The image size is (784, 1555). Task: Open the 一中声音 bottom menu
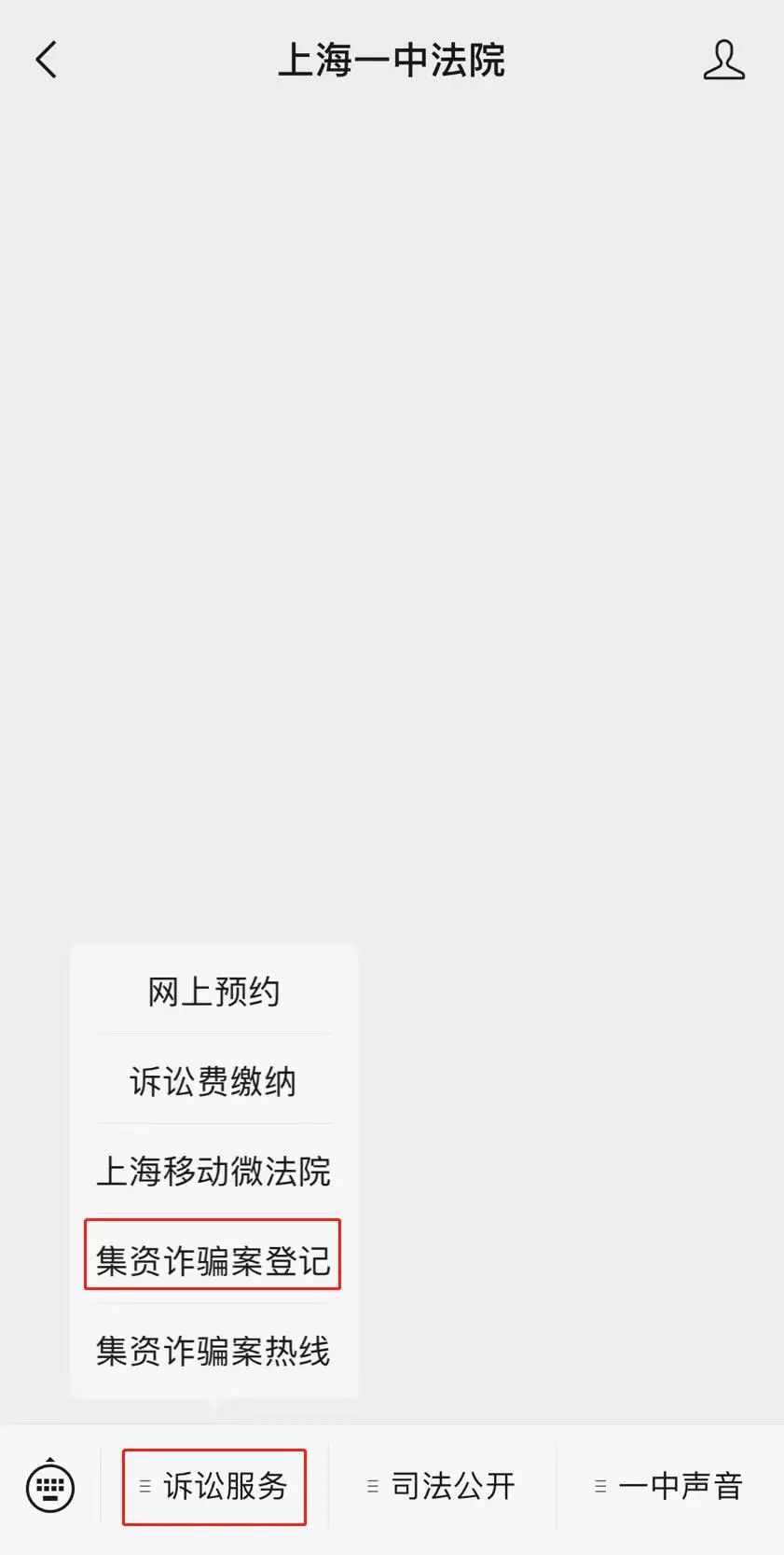pyautogui.click(x=669, y=1486)
